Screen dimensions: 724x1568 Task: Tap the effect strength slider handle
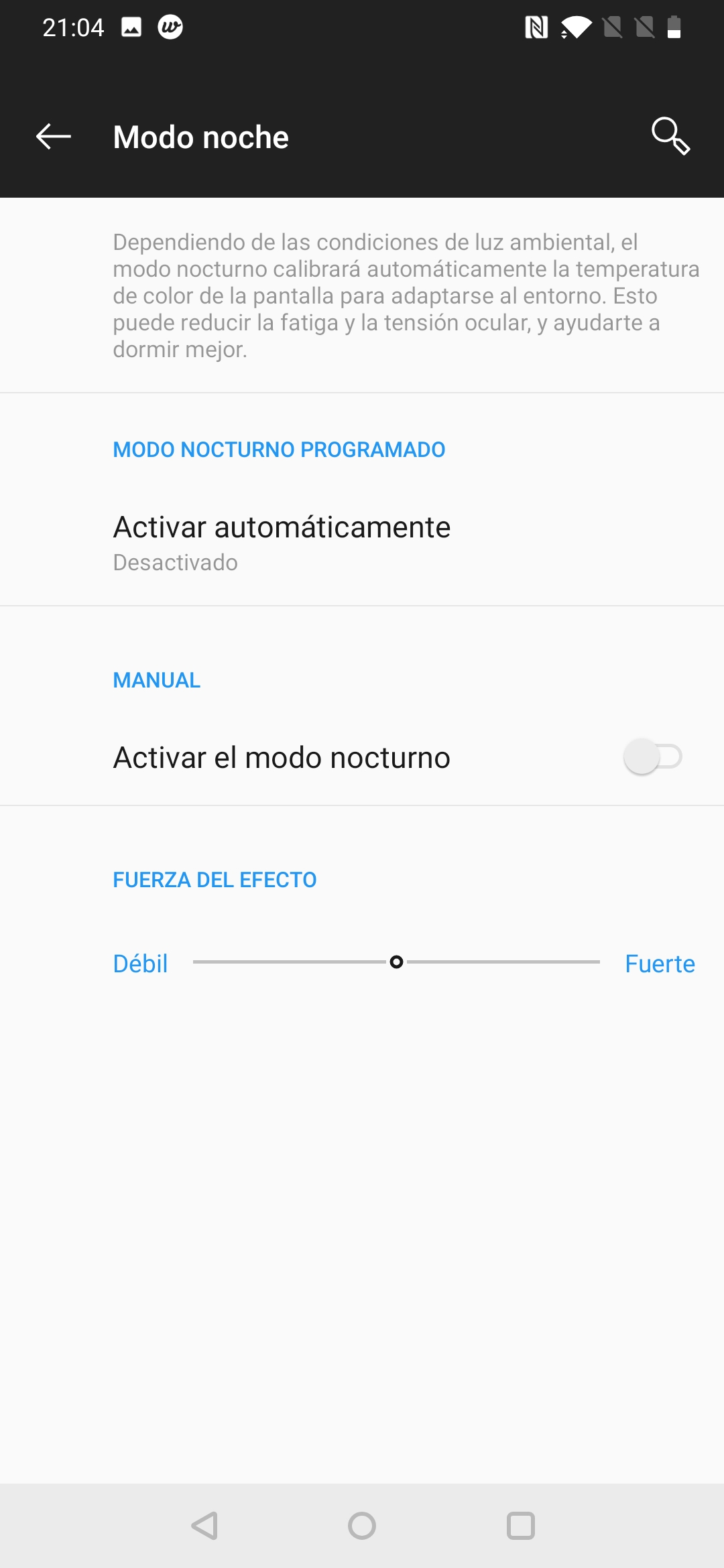[x=396, y=962]
